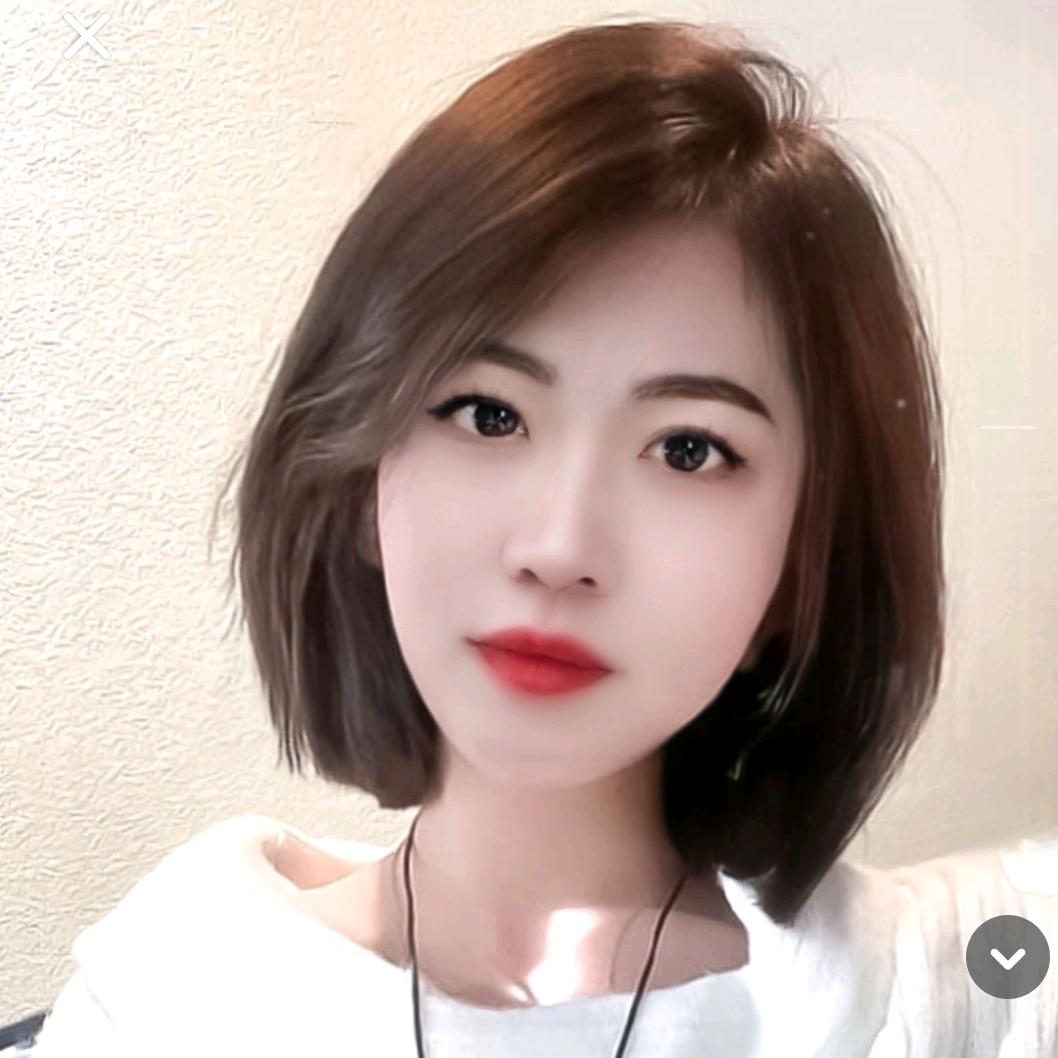
Task: Tap the down-arrow circle button
Action: coord(1007,957)
